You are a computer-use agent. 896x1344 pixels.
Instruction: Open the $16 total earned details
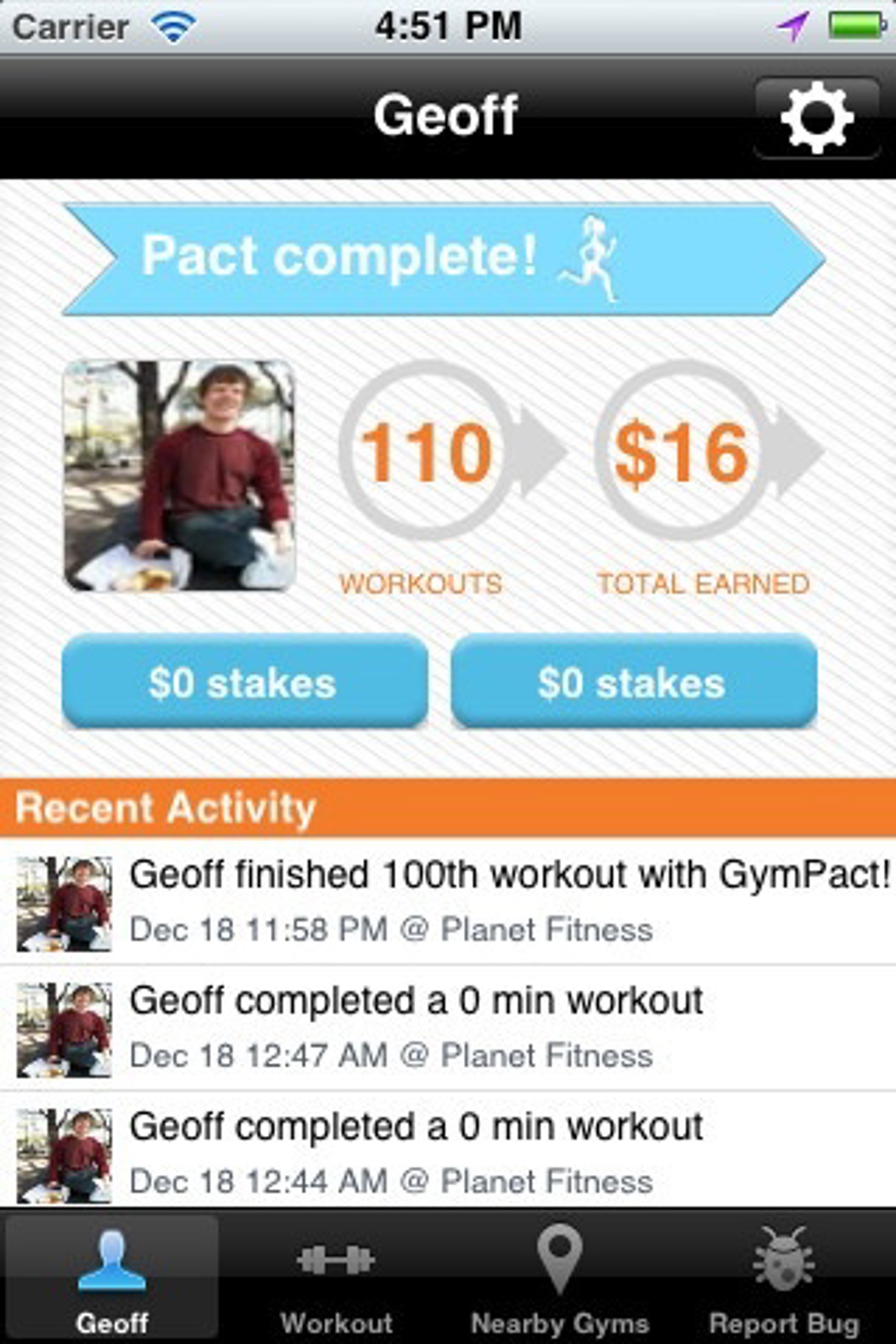680,451
